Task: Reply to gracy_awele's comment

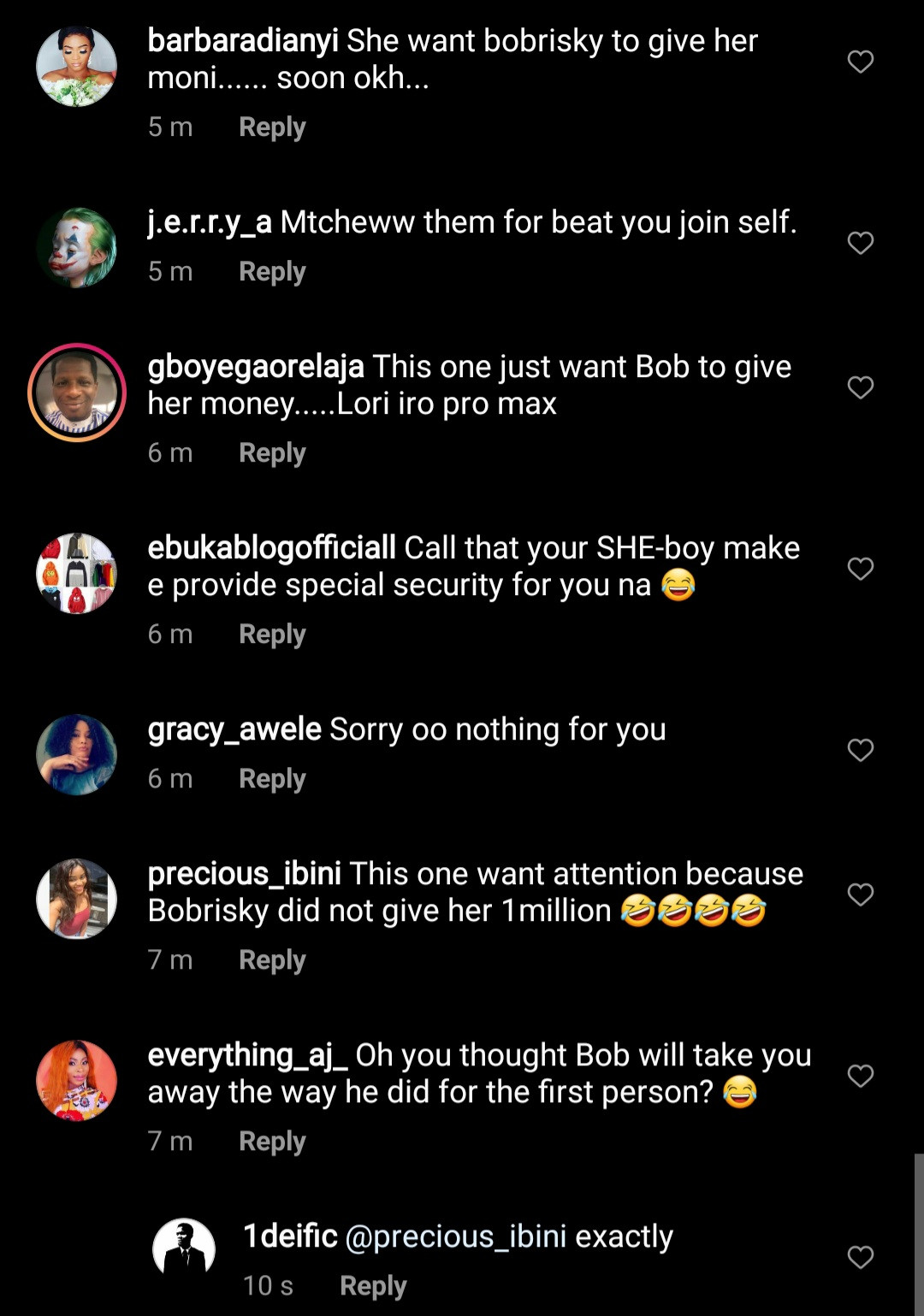Action: pyautogui.click(x=272, y=779)
